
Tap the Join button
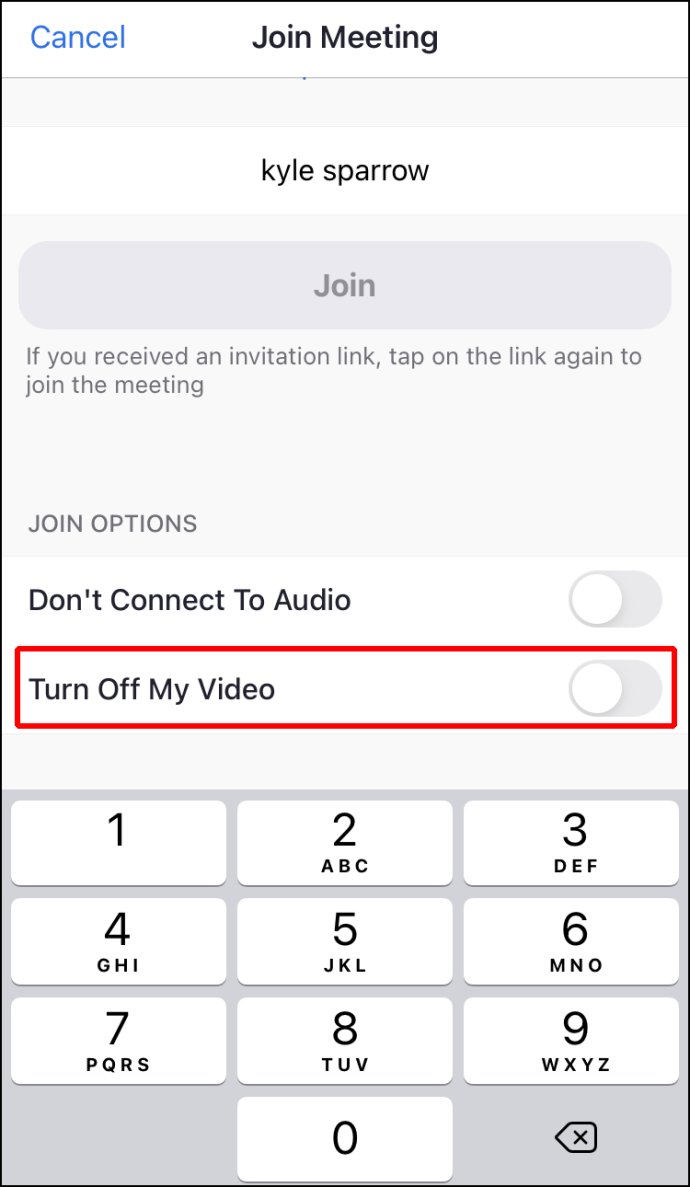tap(345, 286)
